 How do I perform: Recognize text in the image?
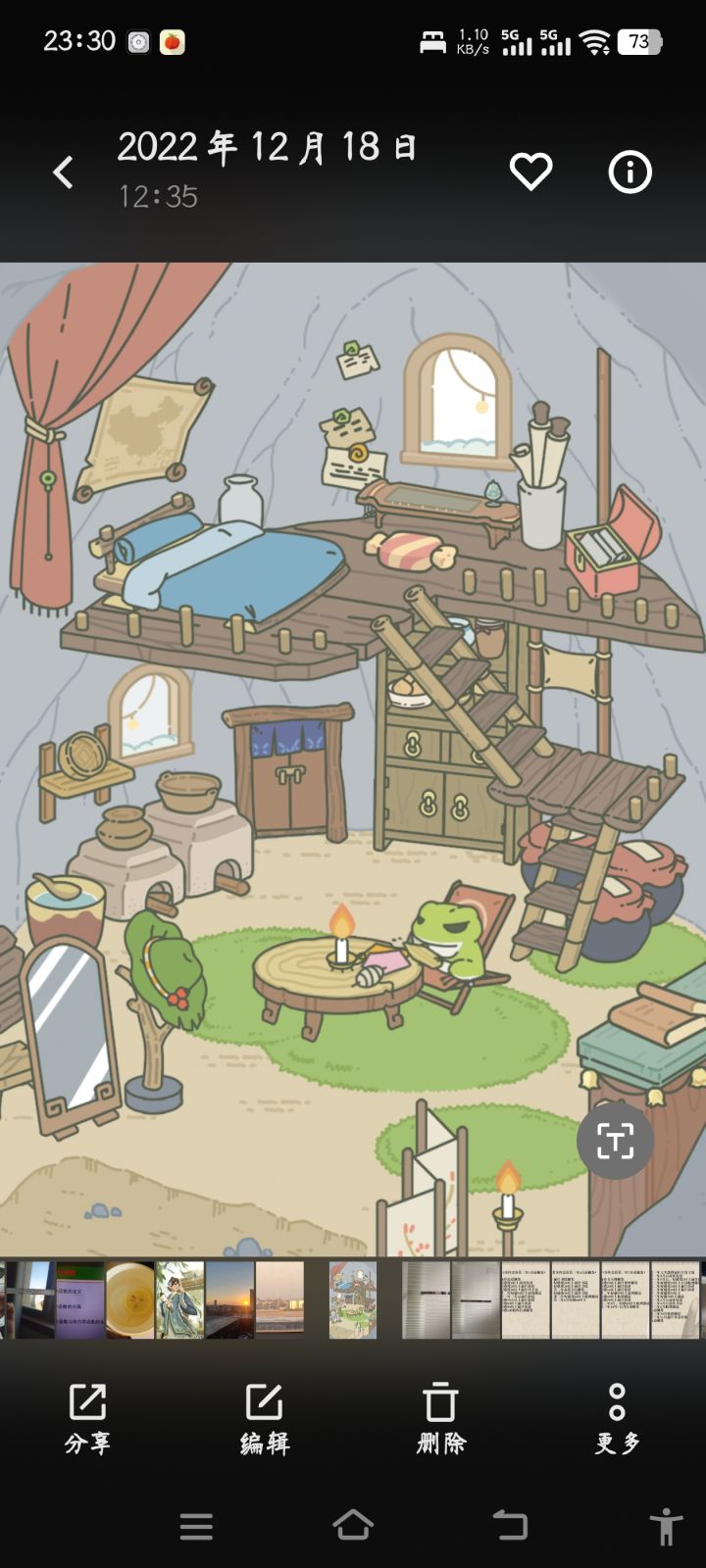[x=615, y=1141]
